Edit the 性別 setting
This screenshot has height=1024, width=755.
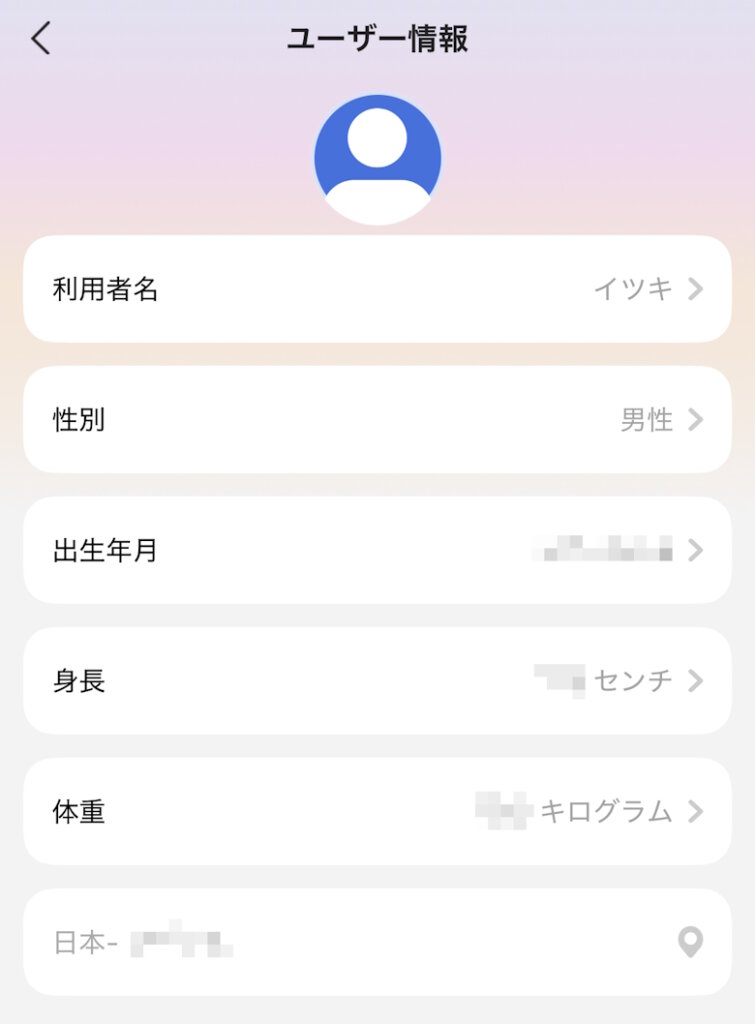[x=377, y=420]
